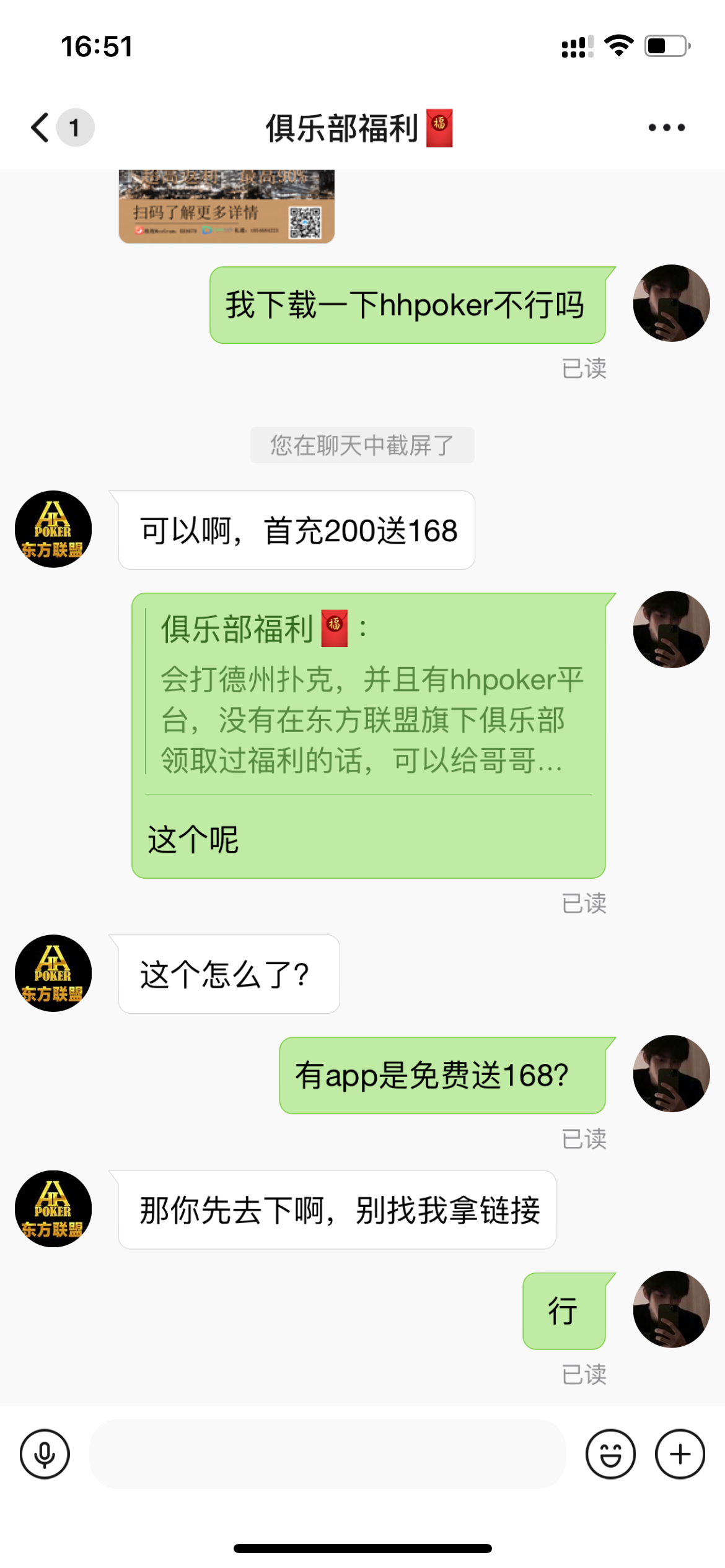View the profile beside "可以啊，首充200送168"
This screenshot has height=1568, width=725.
point(53,529)
